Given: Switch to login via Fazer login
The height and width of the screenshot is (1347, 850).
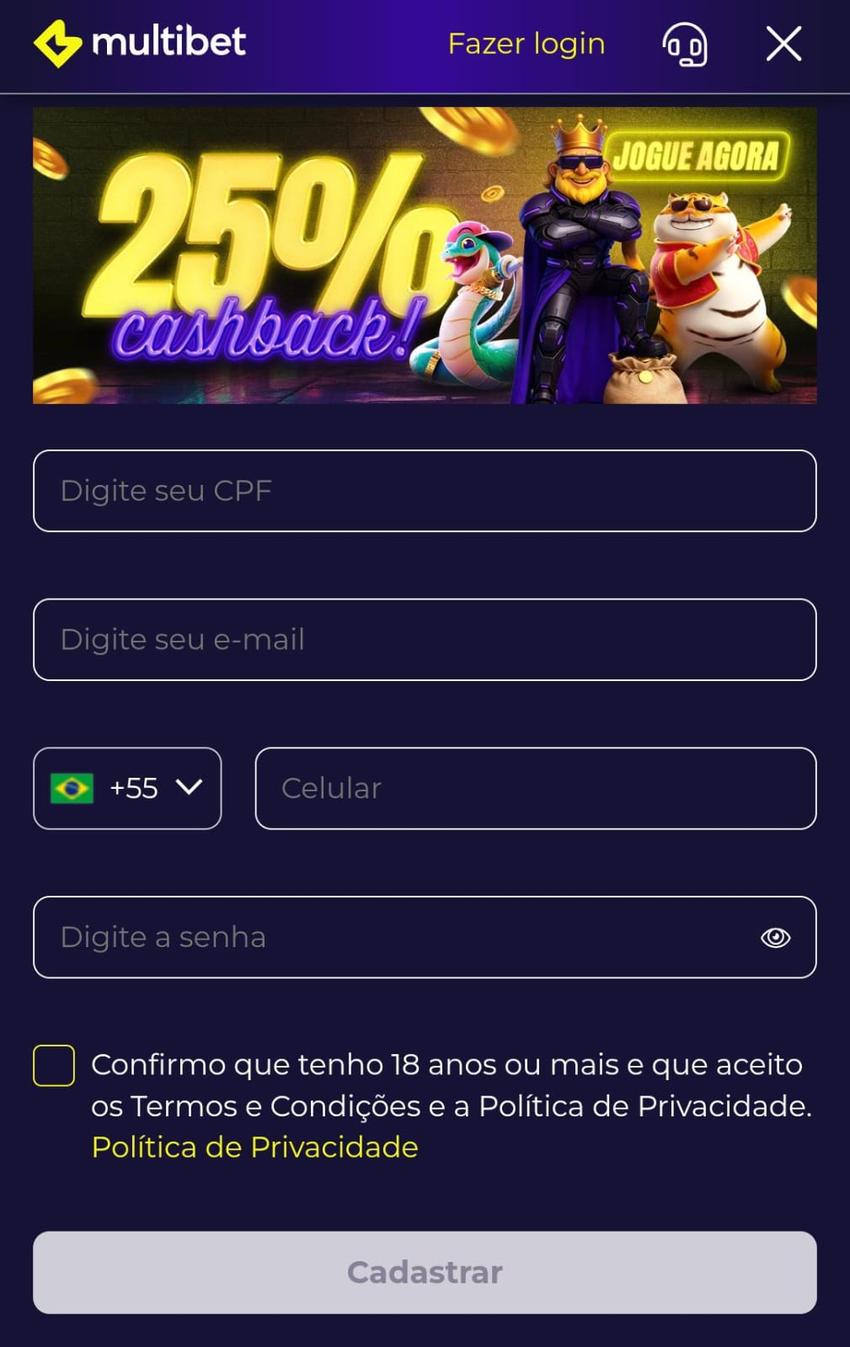Looking at the screenshot, I should [x=526, y=43].
